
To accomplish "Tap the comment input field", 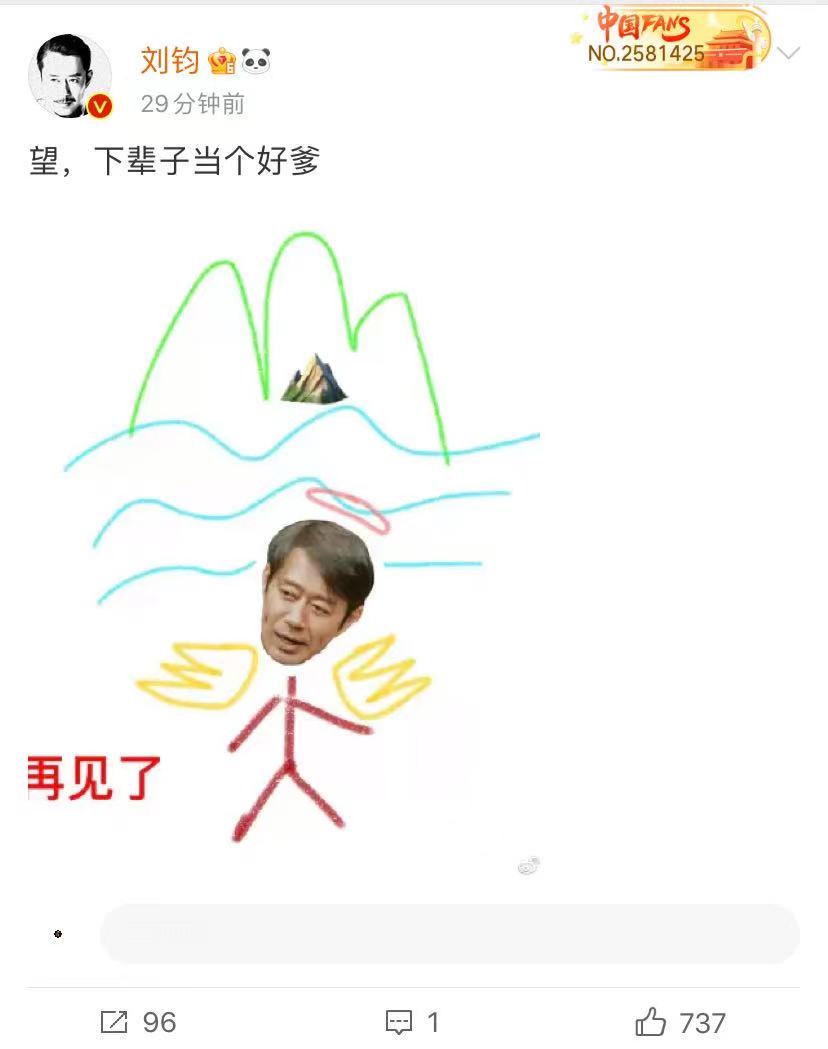I will (x=449, y=934).
